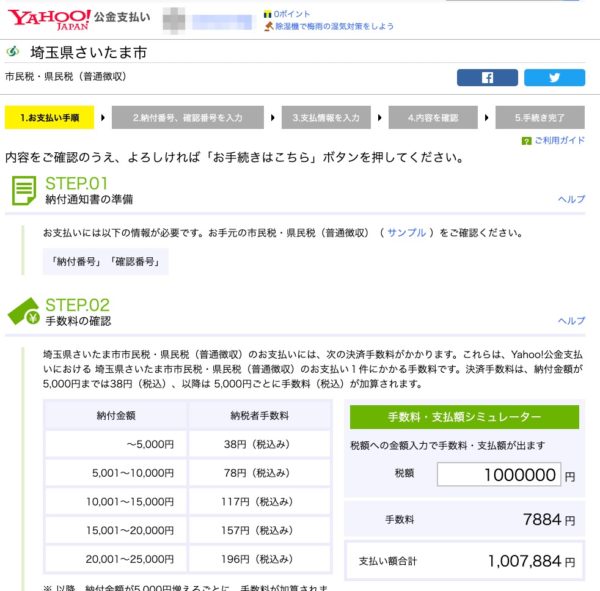Open ヘルプ next to STEP.02
The width and height of the screenshot is (600, 591).
coord(571,321)
